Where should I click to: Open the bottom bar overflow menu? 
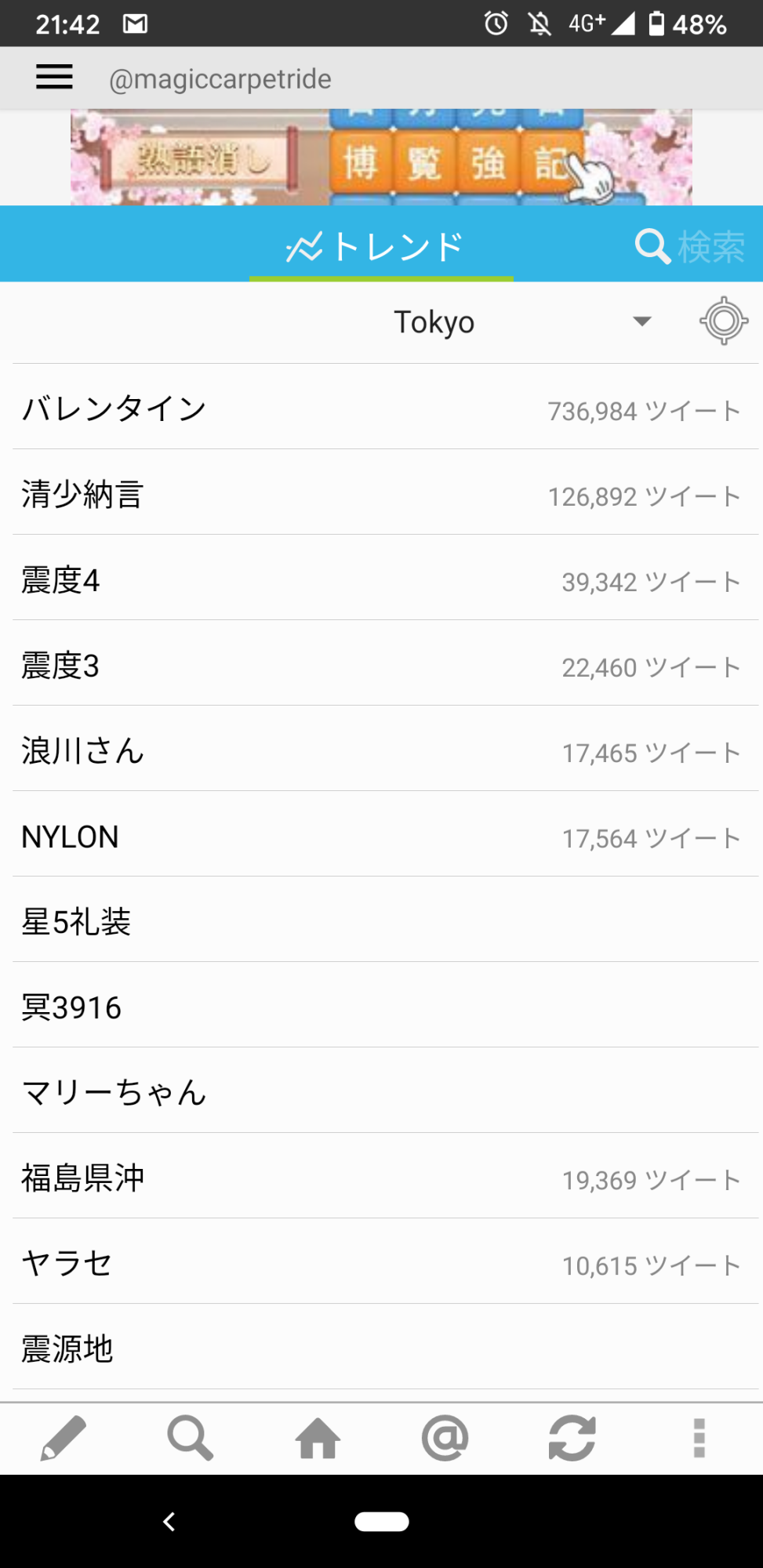click(699, 1438)
